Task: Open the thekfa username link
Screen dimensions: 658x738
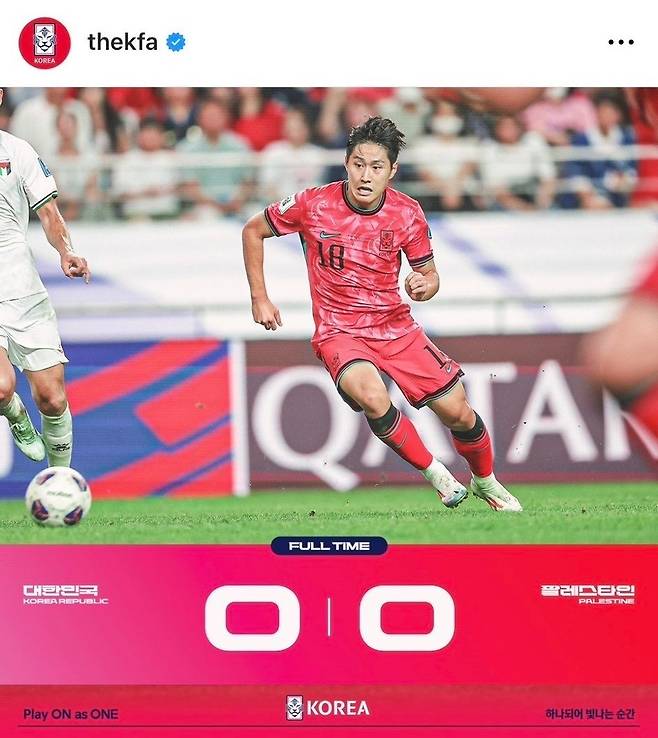Action: [122, 42]
